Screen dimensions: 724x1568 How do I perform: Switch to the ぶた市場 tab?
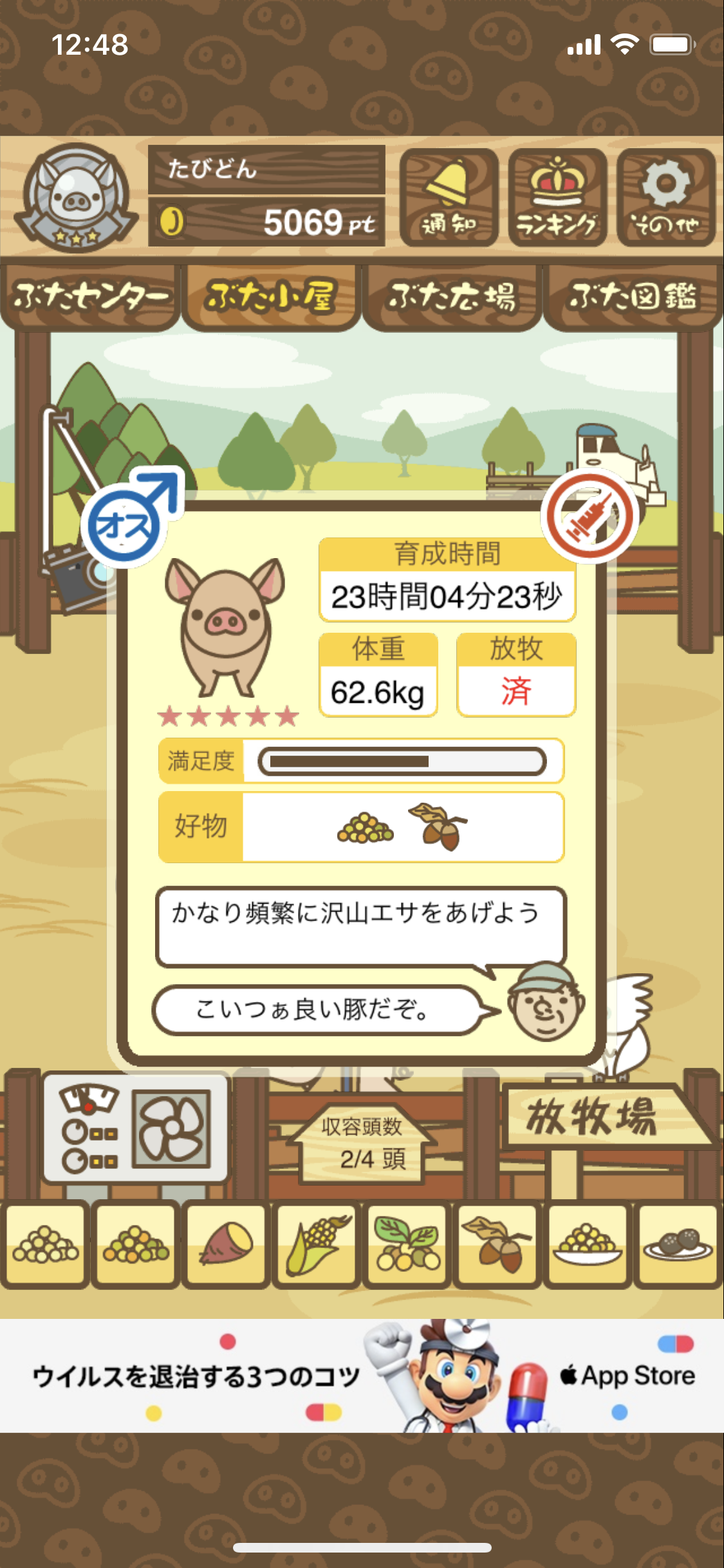452,297
